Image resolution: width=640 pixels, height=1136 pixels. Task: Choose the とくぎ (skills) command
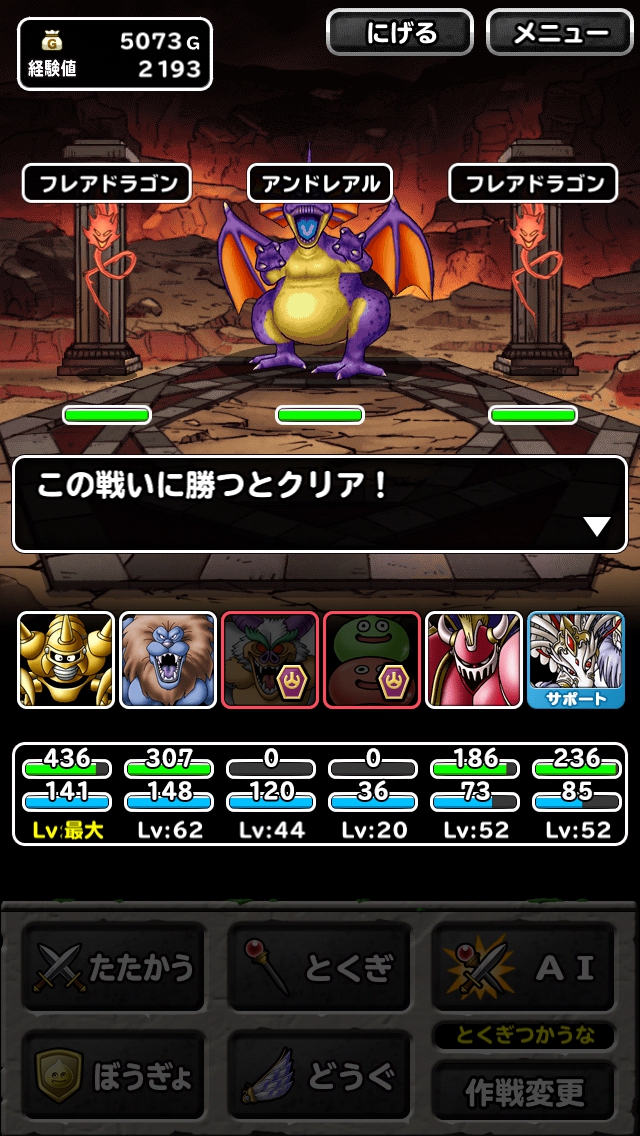coord(319,966)
